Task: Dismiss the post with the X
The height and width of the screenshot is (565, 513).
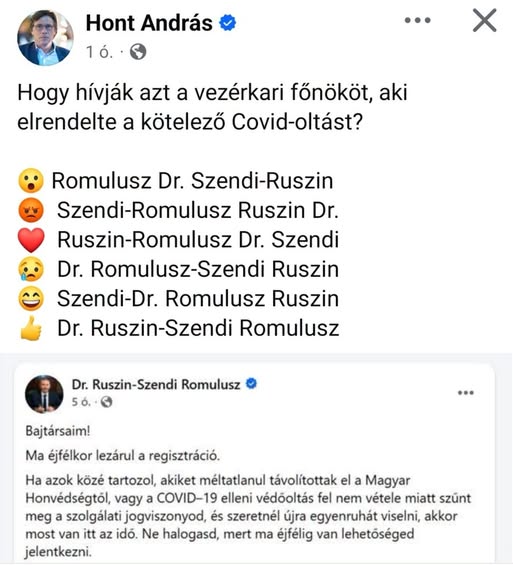Action: 485,21
